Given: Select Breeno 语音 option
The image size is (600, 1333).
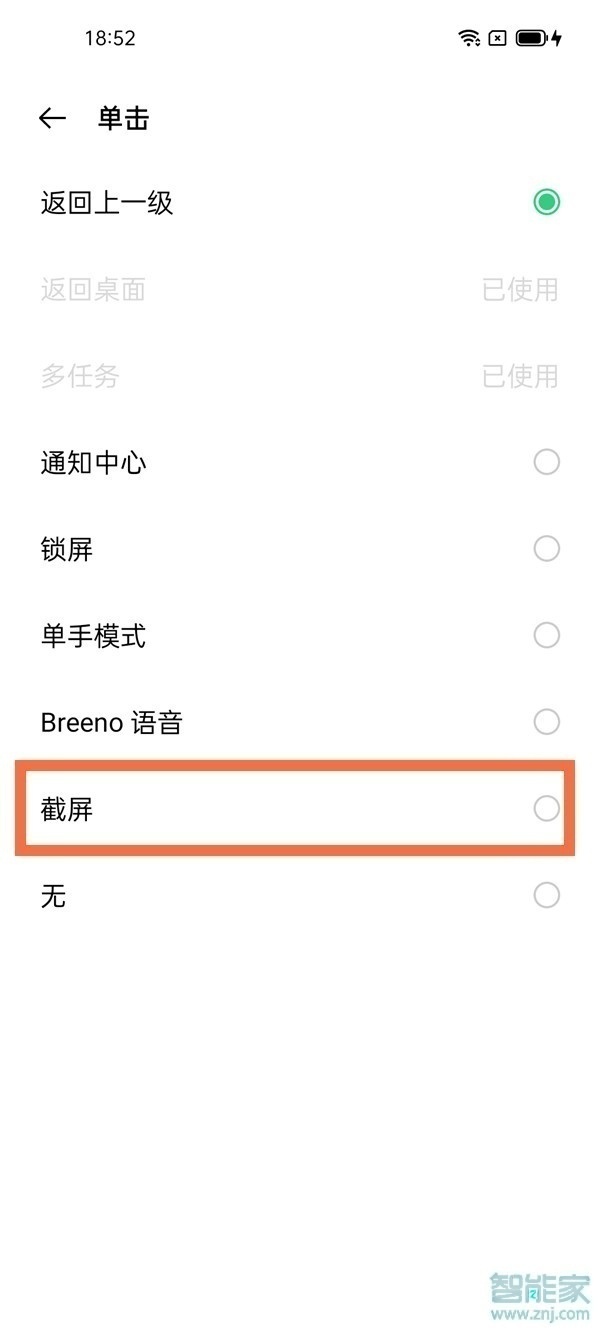Looking at the screenshot, I should [x=546, y=722].
